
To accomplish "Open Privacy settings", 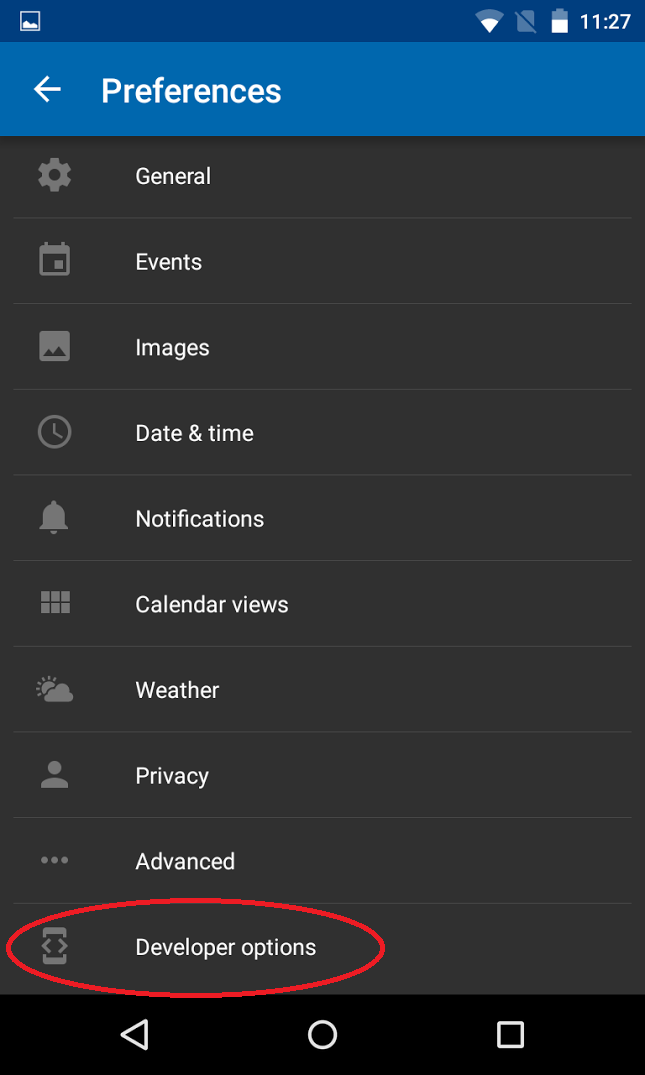I will click(172, 776).
